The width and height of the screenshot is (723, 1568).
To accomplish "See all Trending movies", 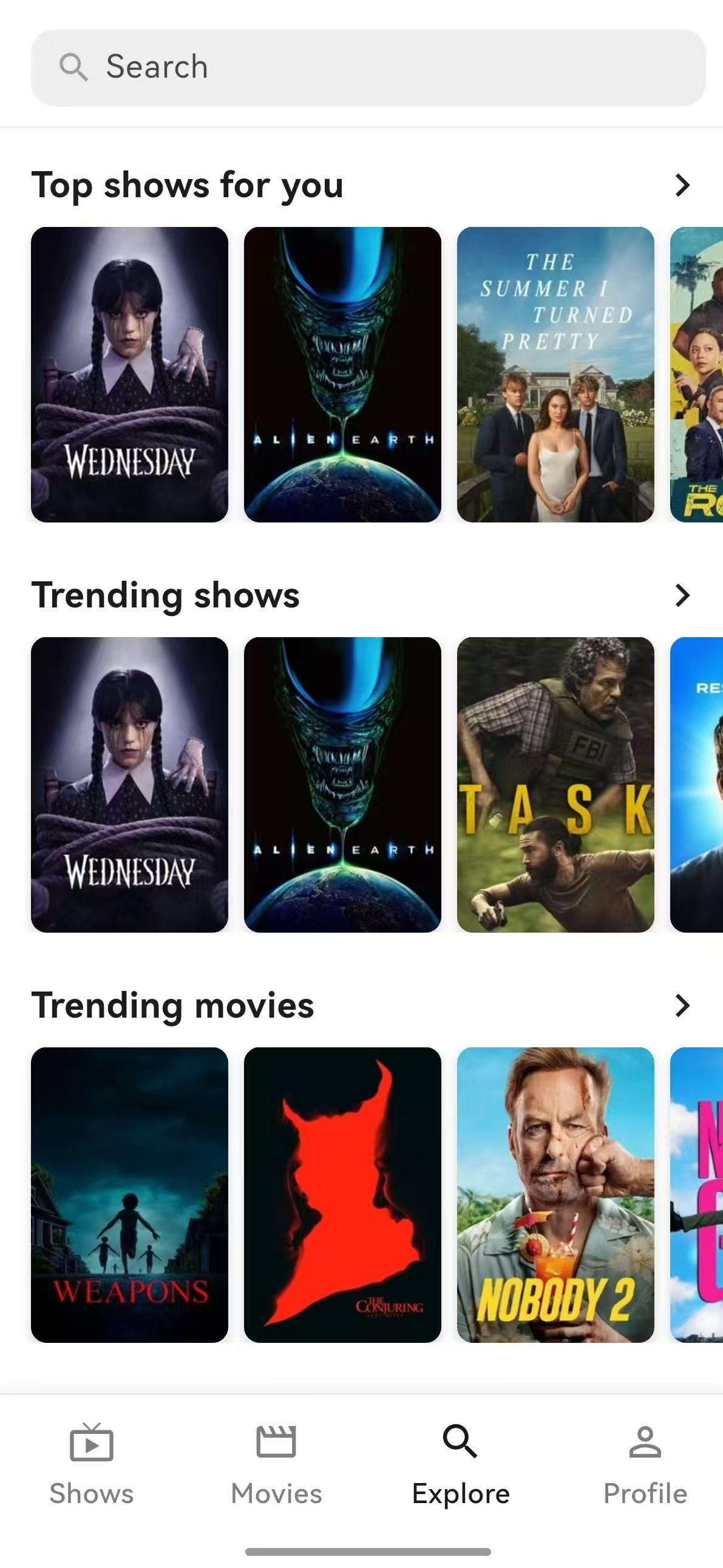I will [x=682, y=1005].
